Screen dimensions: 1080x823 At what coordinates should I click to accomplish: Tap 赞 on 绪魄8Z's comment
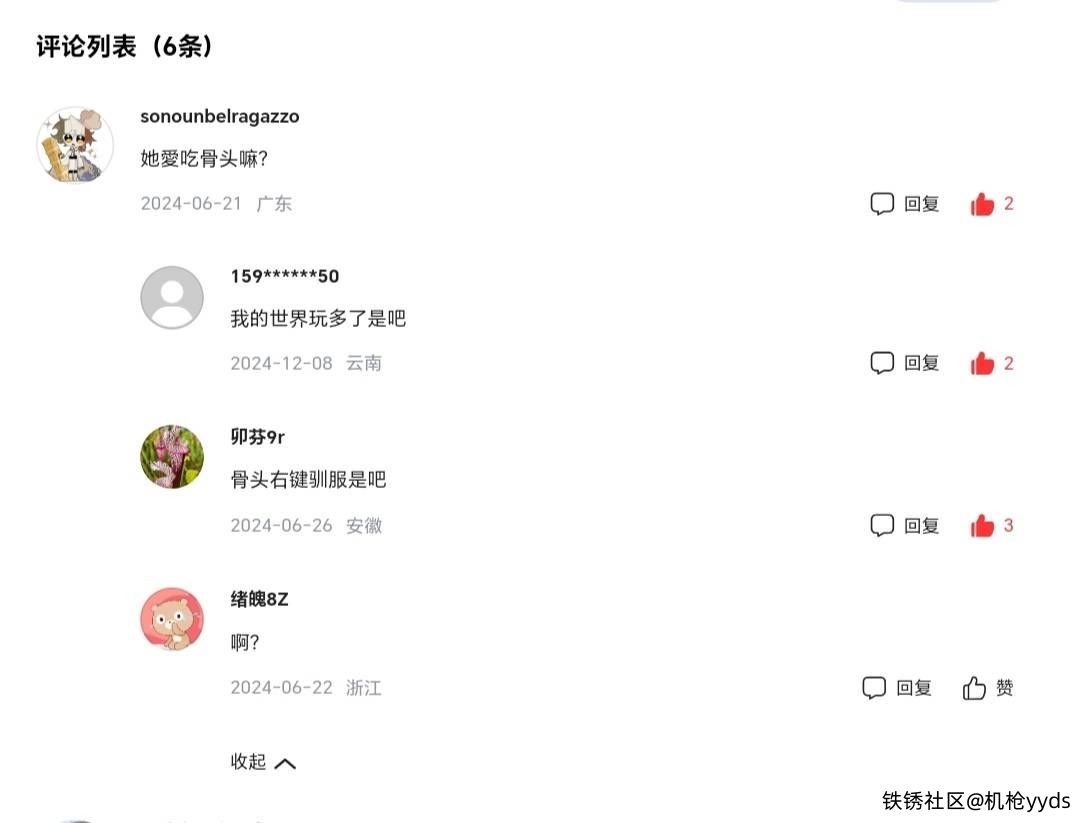[x=988, y=688]
